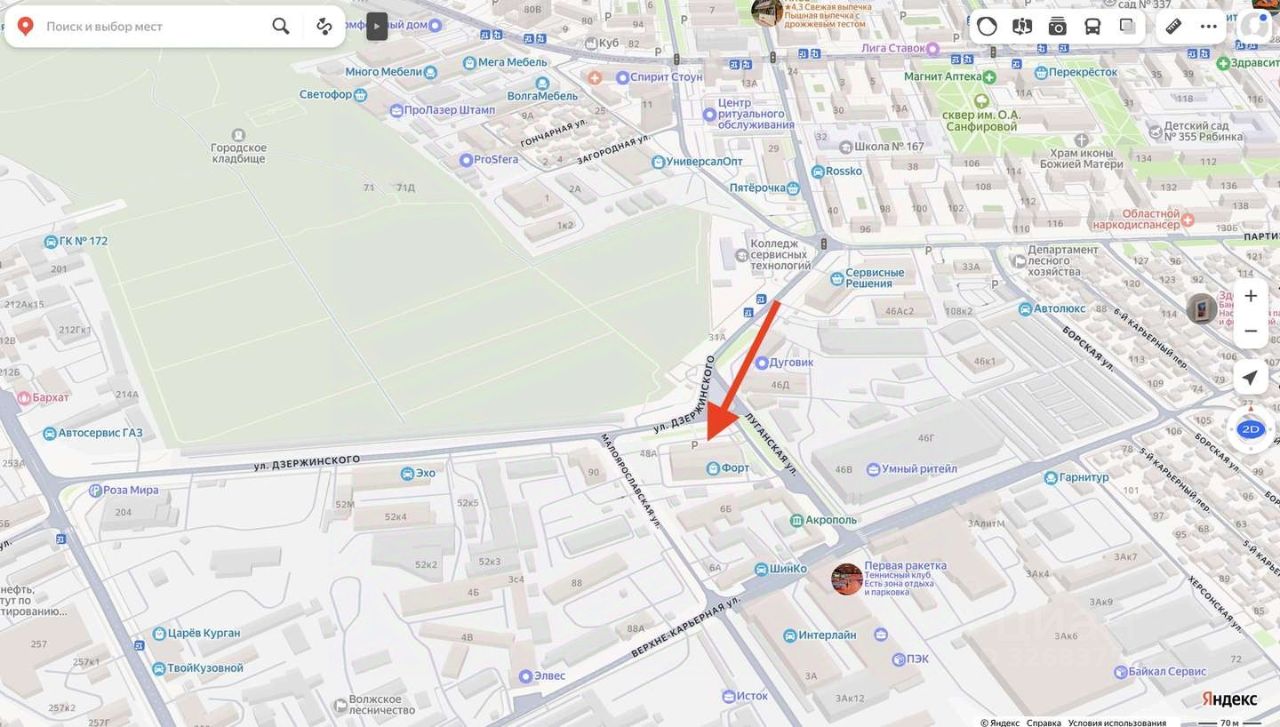This screenshot has height=727, width=1280.
Task: Zoom in with the plus button
Action: [x=1251, y=296]
